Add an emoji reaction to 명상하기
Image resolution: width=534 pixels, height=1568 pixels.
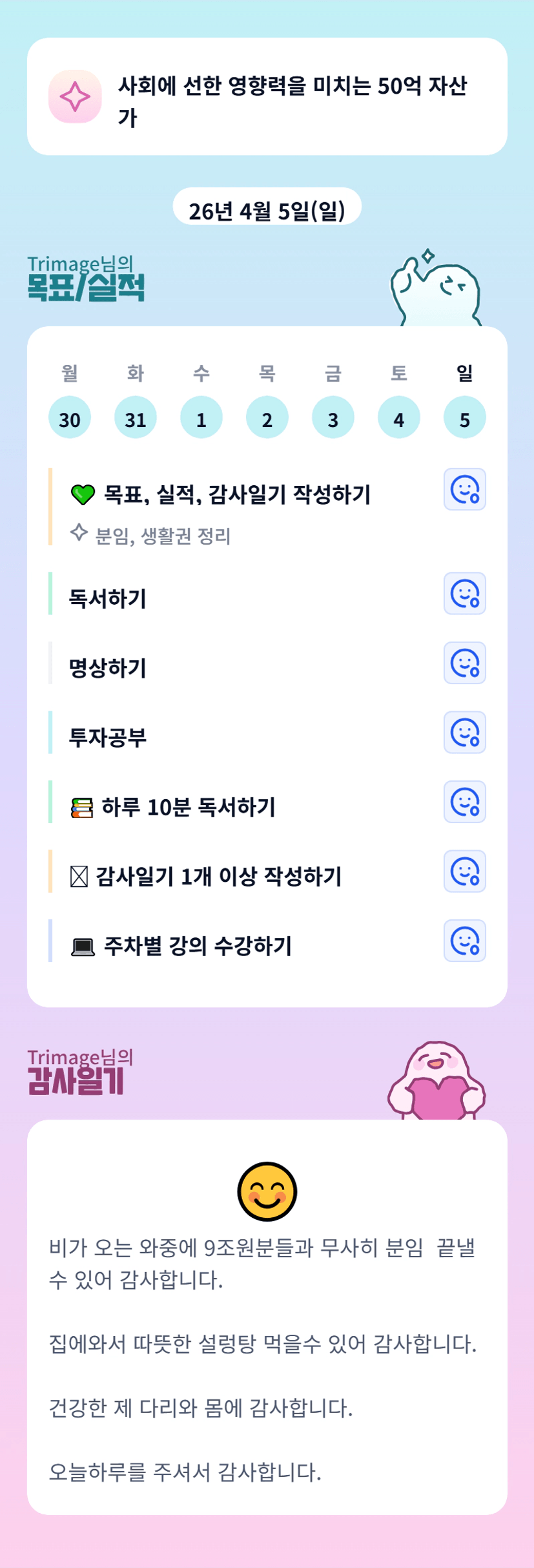pyautogui.click(x=465, y=663)
